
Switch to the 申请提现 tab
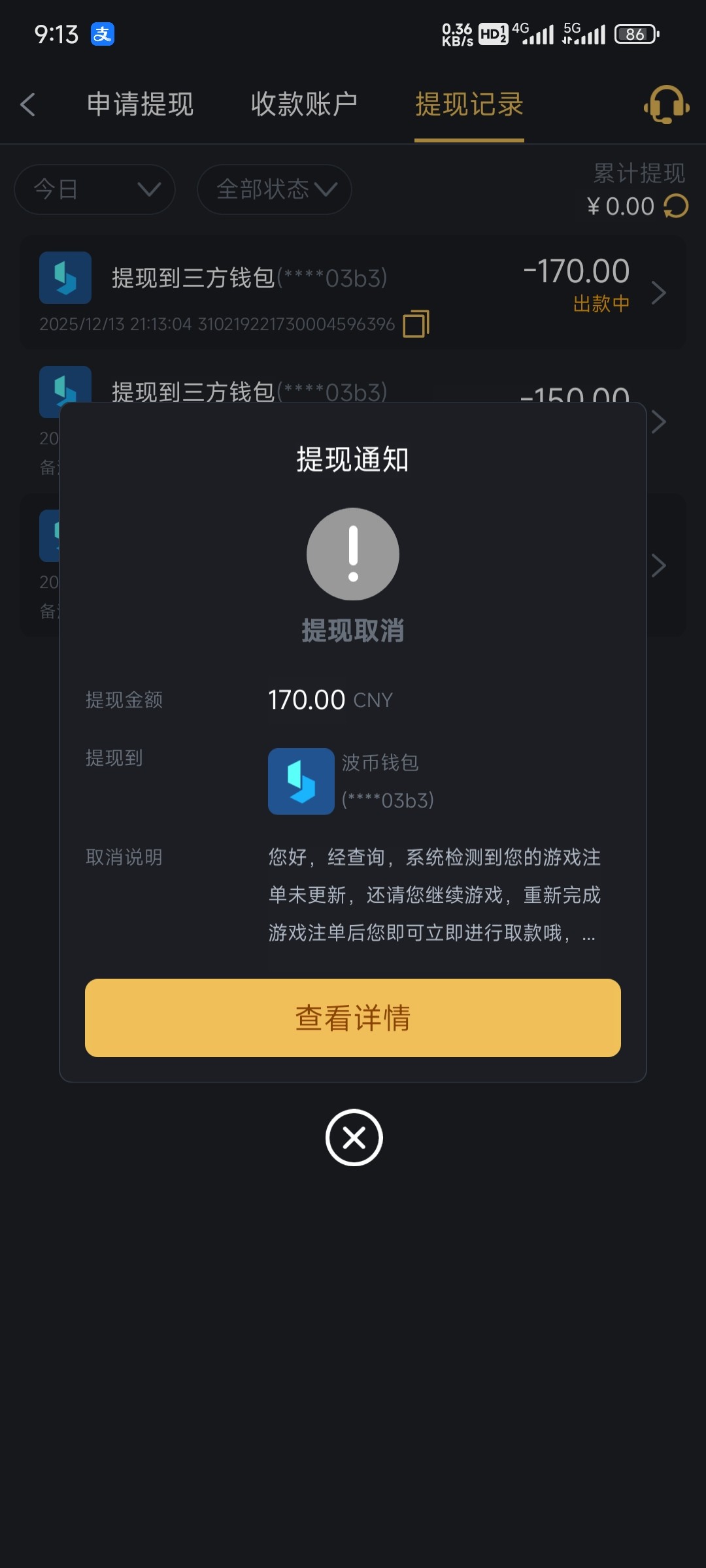point(140,105)
